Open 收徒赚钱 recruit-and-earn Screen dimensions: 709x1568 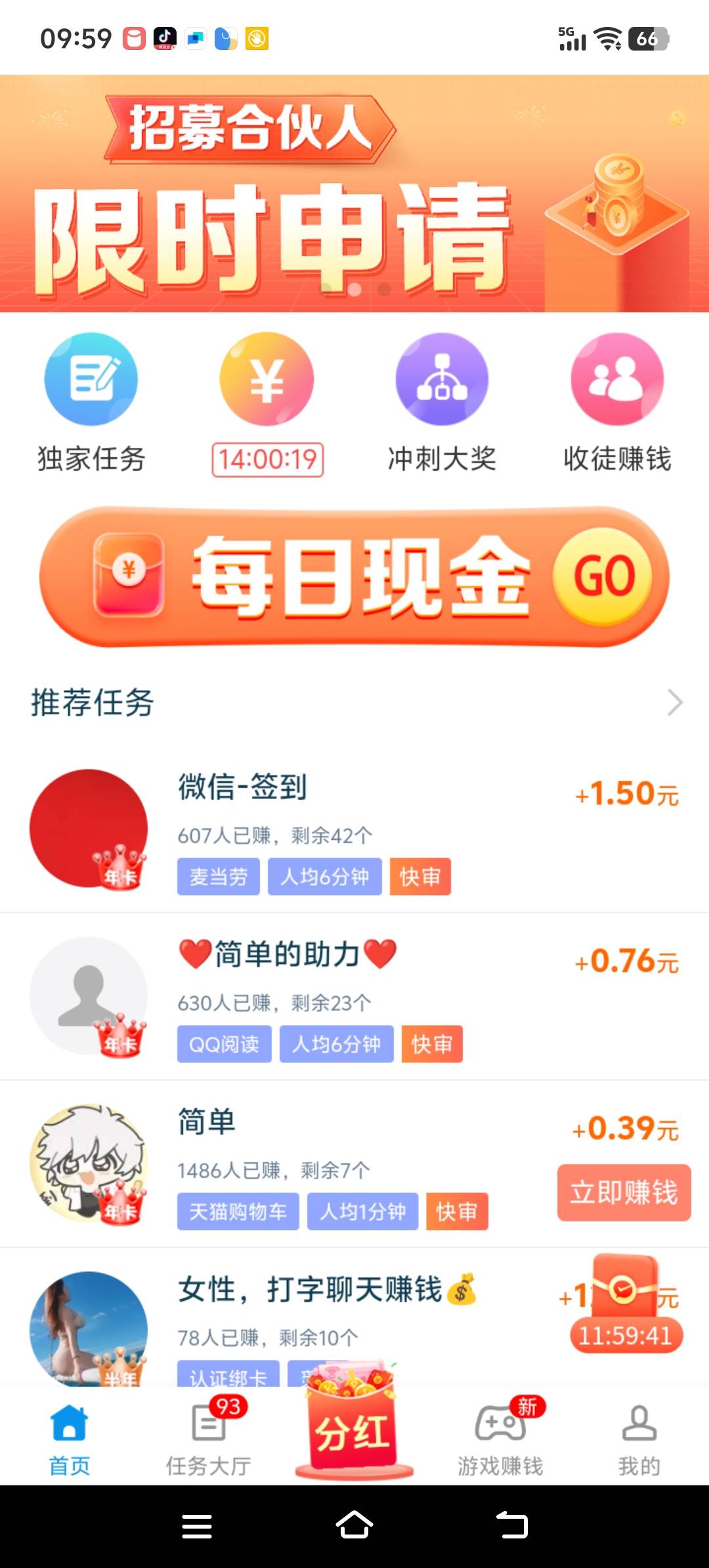(x=617, y=403)
